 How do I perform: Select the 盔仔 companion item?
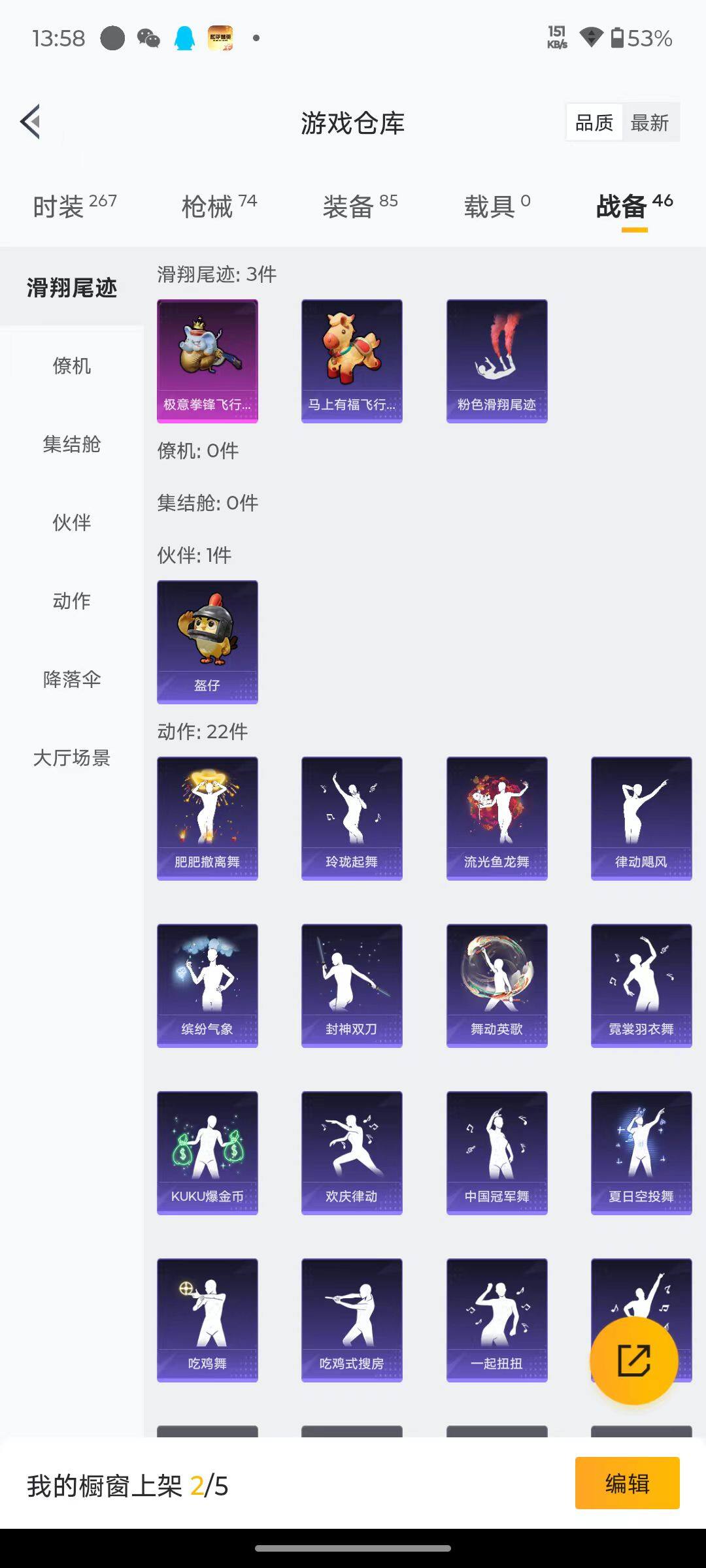[207, 641]
